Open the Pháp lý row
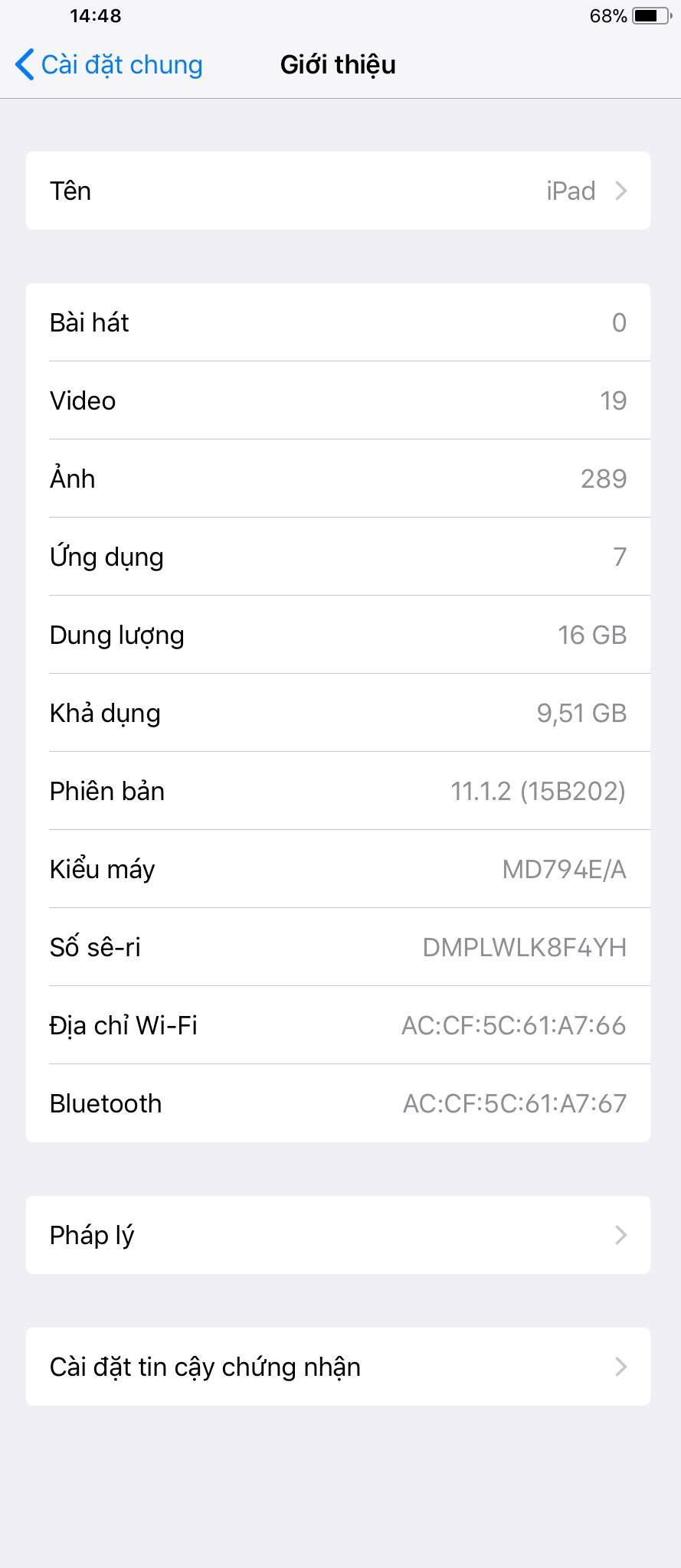This screenshot has width=681, height=1568. click(338, 1235)
